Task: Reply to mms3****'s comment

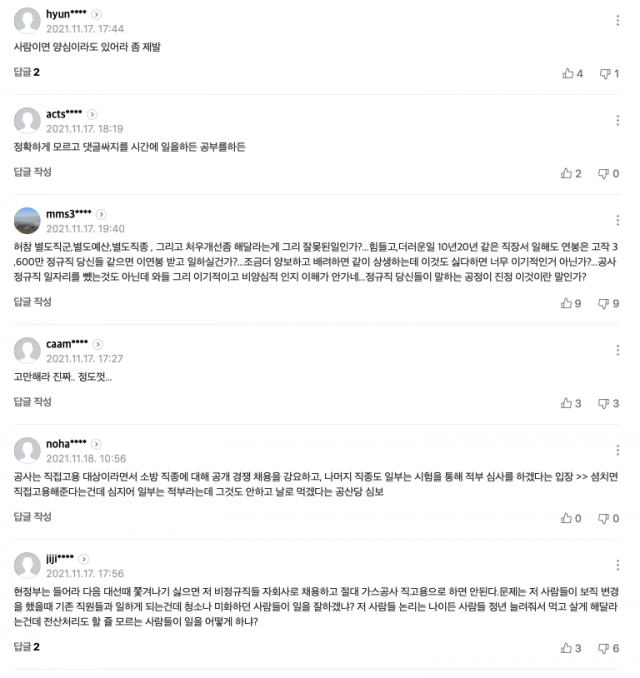Action: point(32,302)
